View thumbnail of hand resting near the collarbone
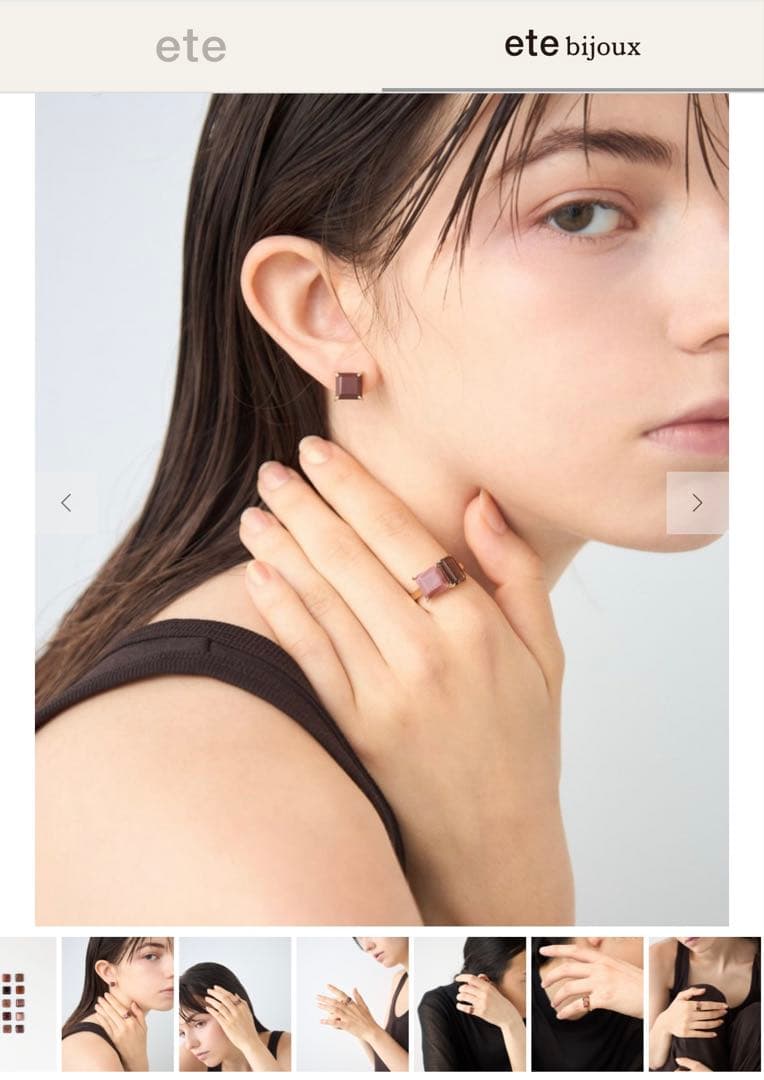The image size is (764, 1080). (704, 1003)
